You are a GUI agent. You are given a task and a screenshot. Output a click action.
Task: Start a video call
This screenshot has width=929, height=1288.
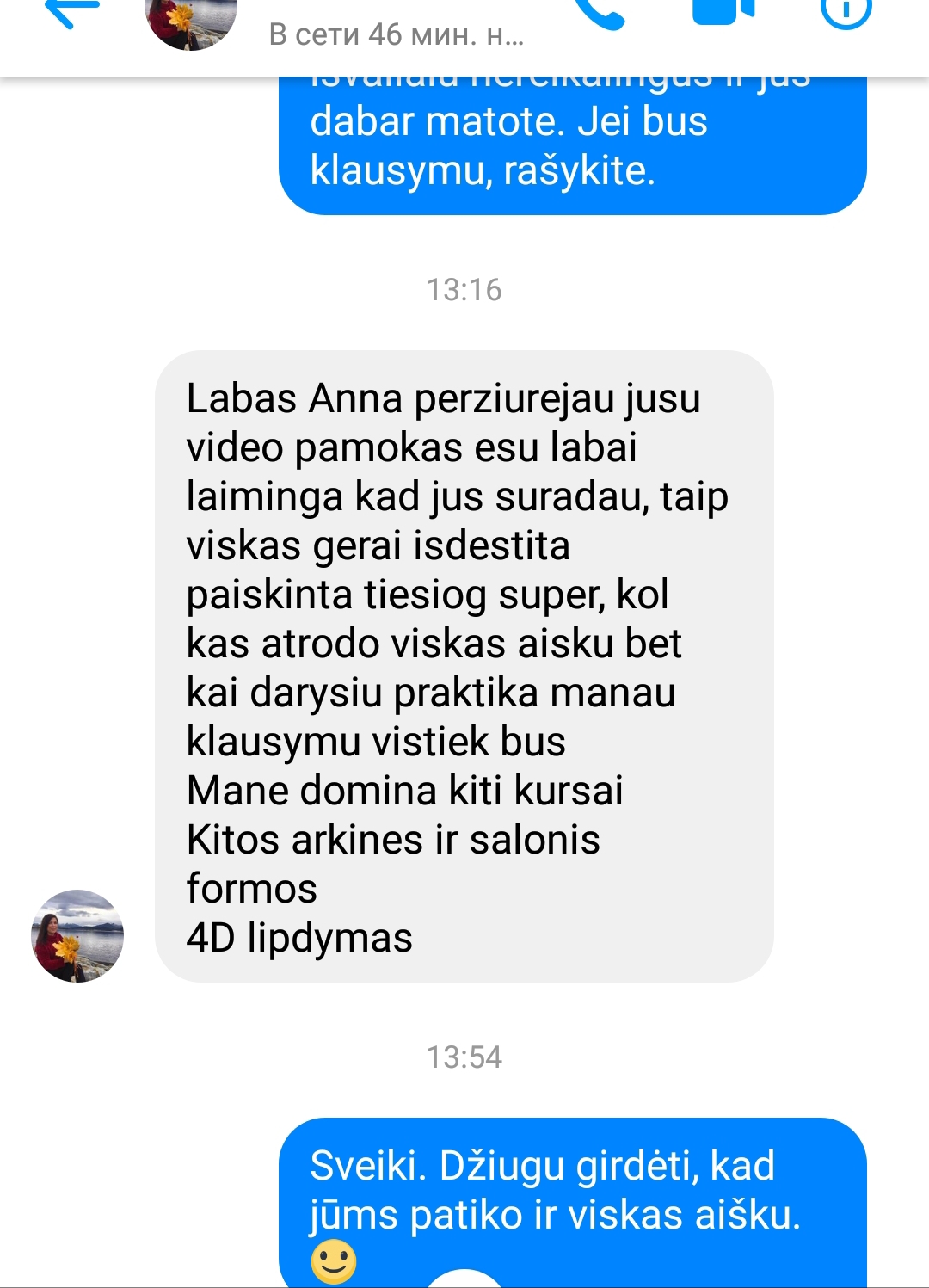coord(723,10)
